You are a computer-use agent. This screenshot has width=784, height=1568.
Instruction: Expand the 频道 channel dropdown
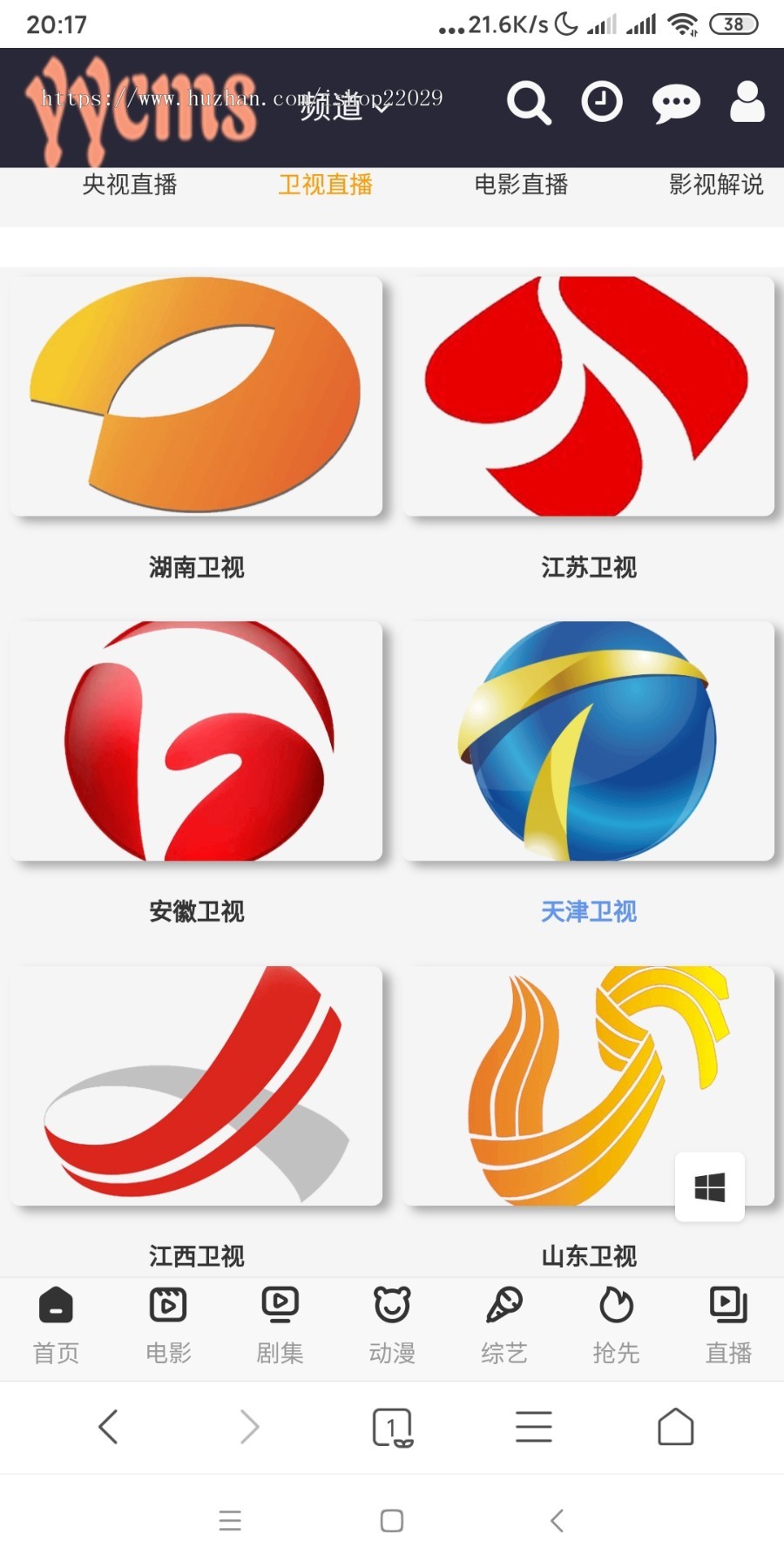coord(343,109)
